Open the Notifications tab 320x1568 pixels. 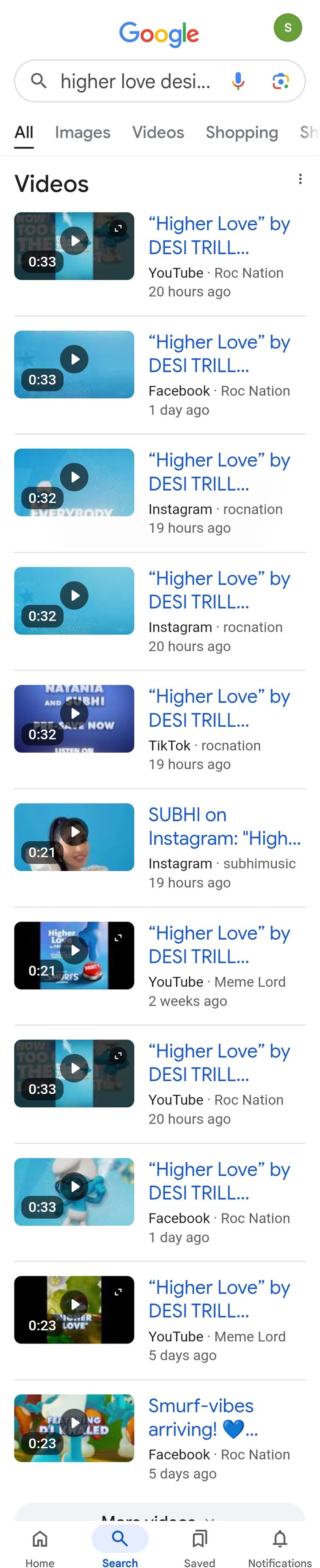(279, 1547)
